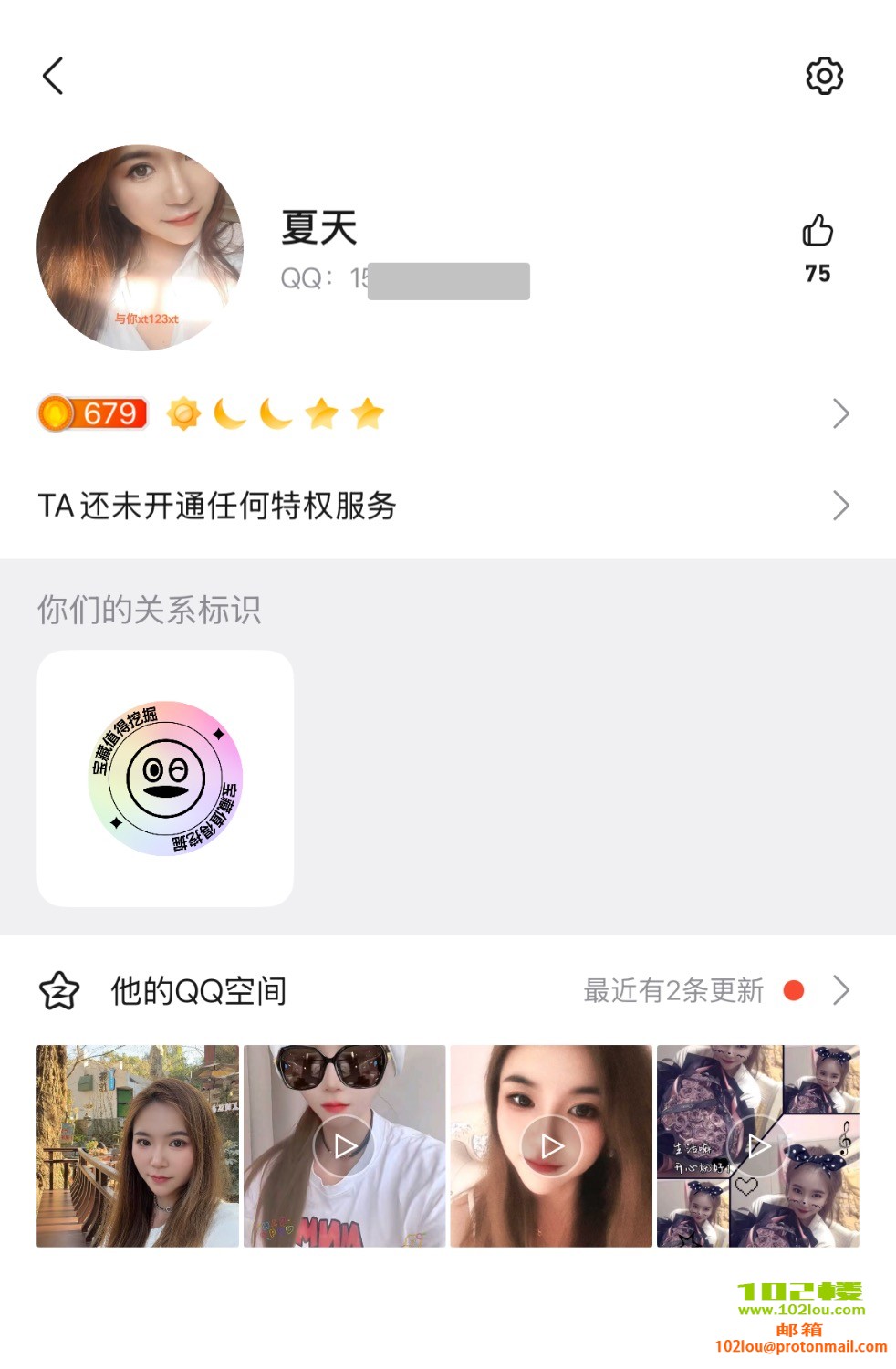Play the collage video with polka-dot bows
The width and height of the screenshot is (896, 1369).
coord(757,1146)
